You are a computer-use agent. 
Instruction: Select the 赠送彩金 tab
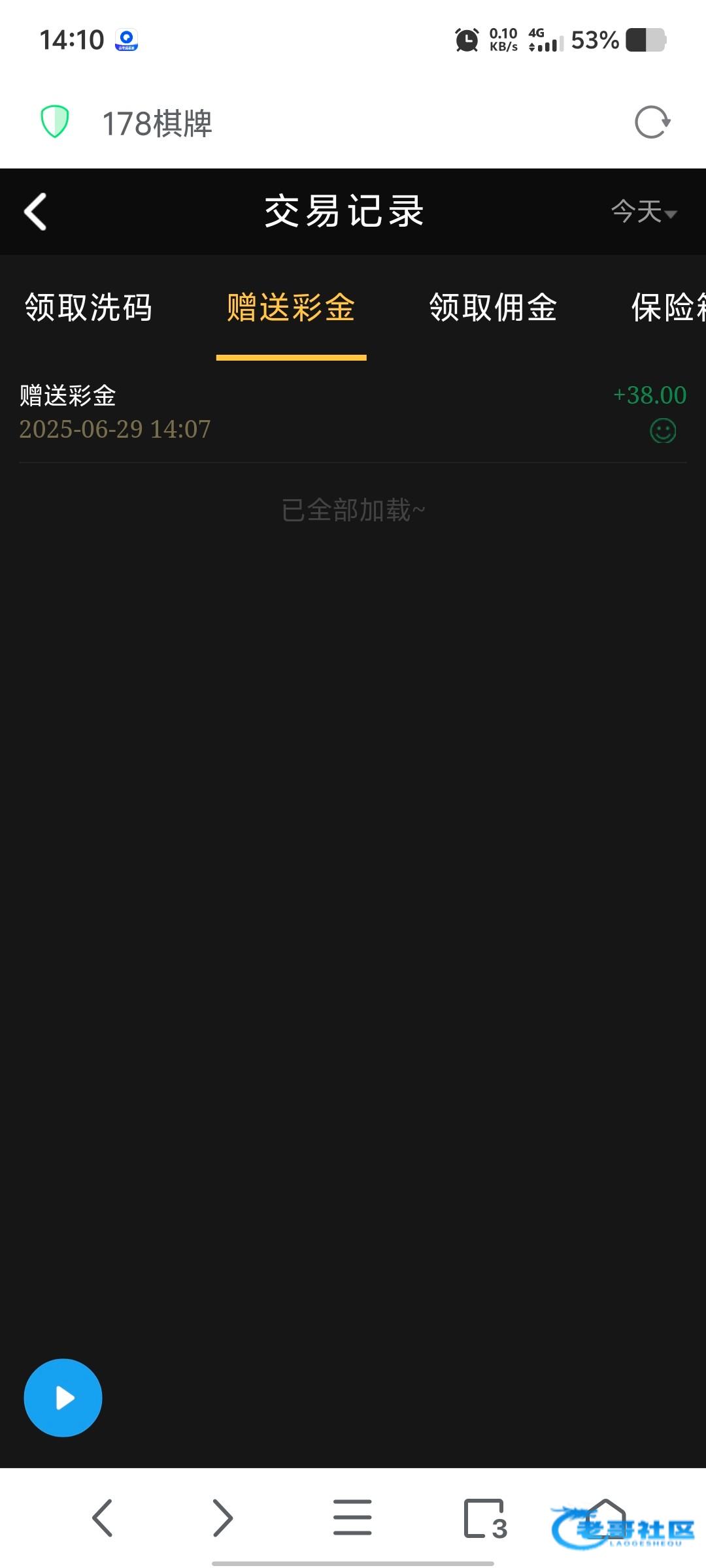(x=291, y=307)
